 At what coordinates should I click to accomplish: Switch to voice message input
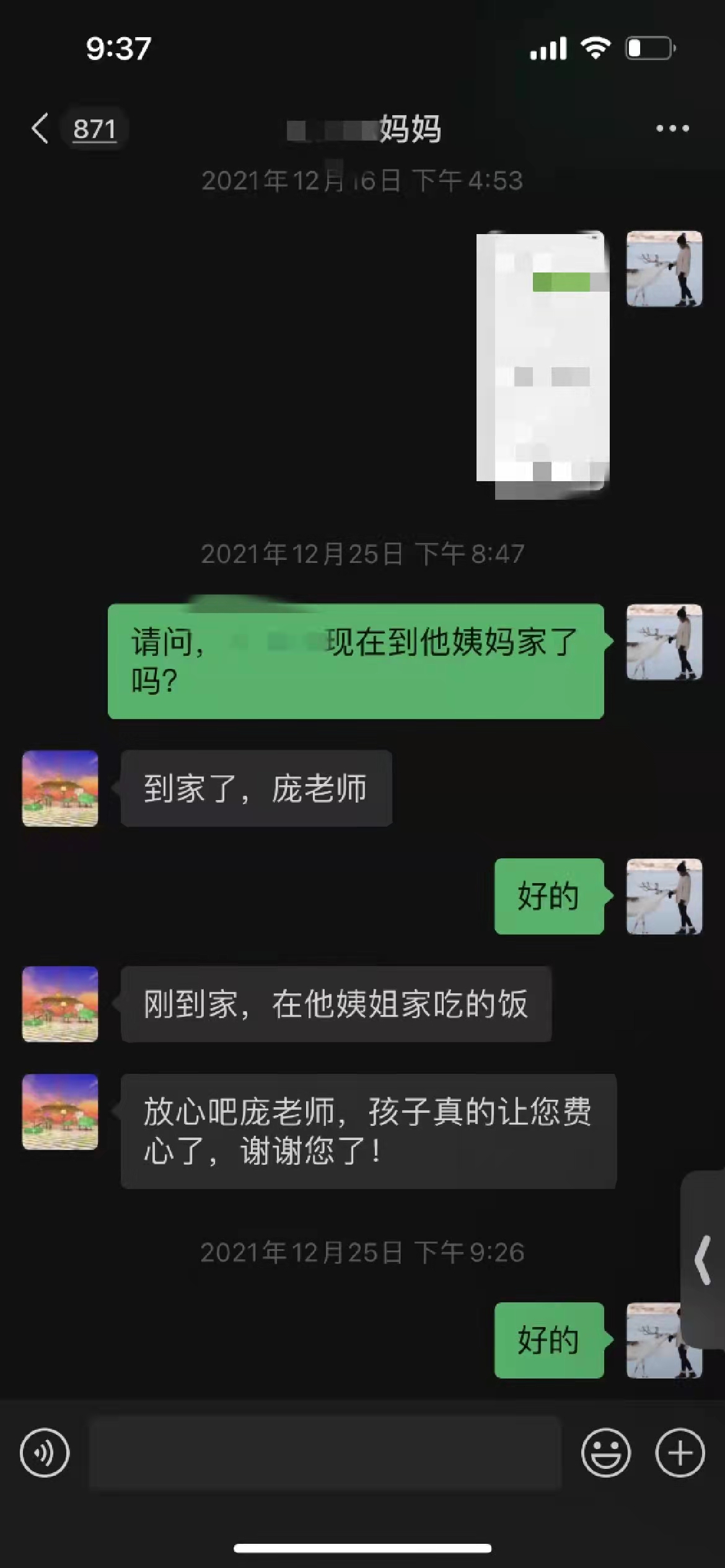[45, 1453]
